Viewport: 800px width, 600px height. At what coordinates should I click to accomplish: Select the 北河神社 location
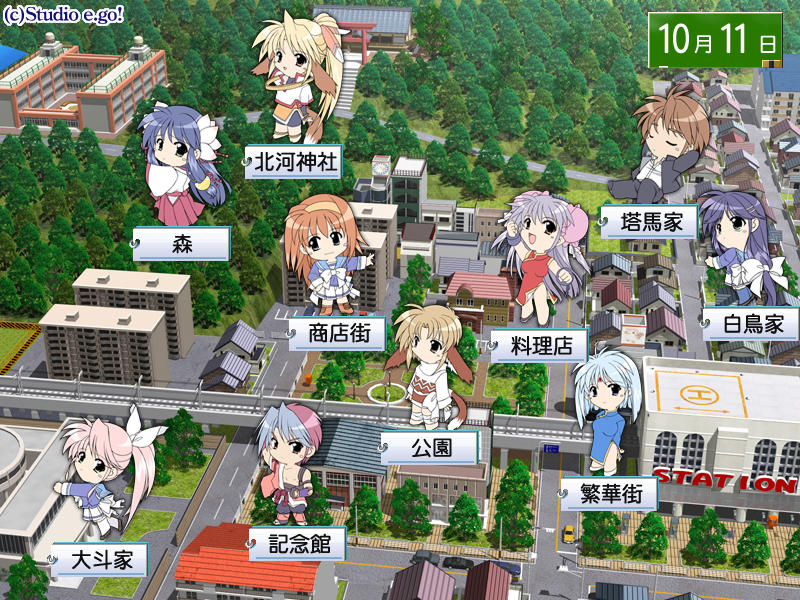[294, 161]
